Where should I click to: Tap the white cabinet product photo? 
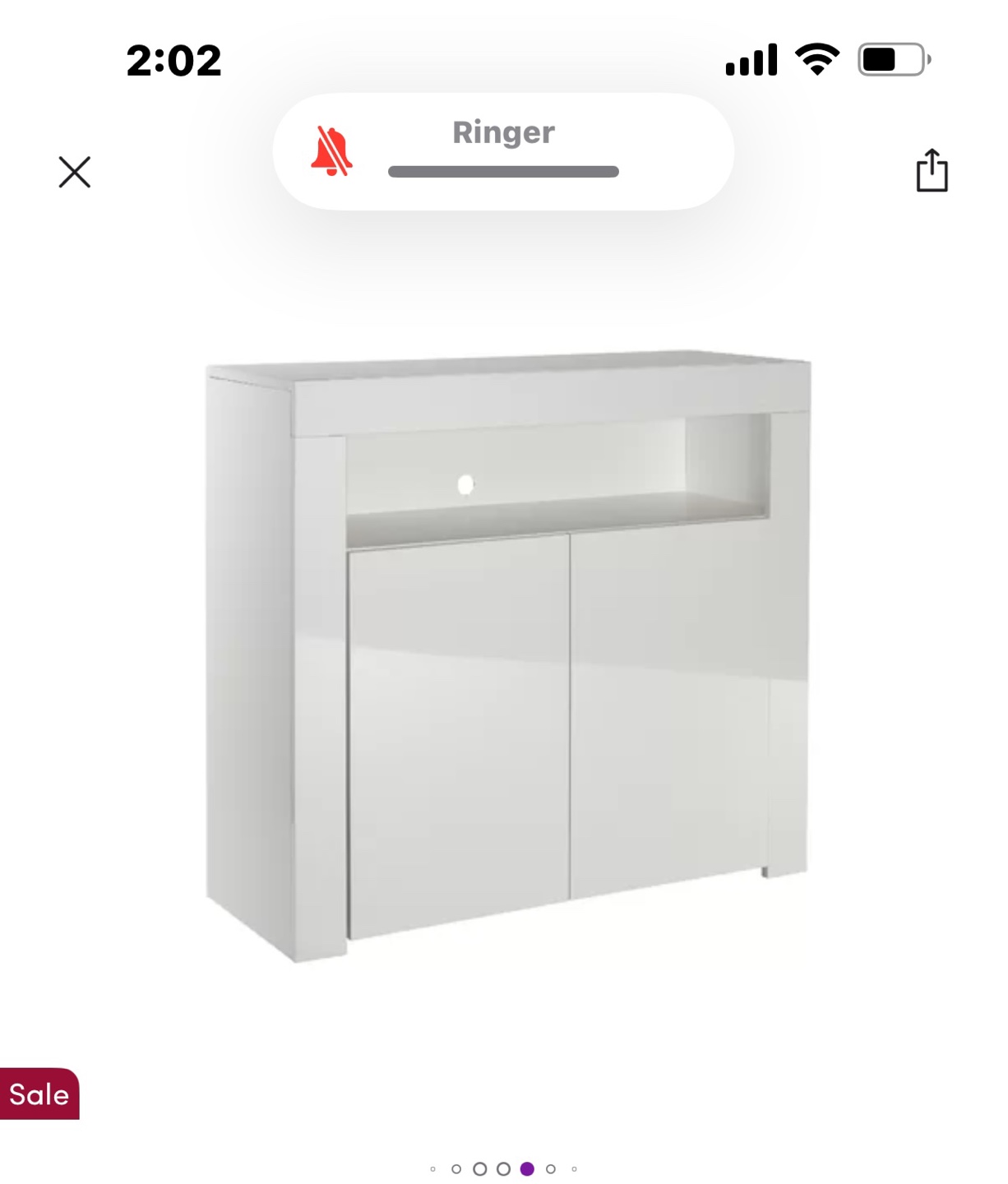point(504,658)
